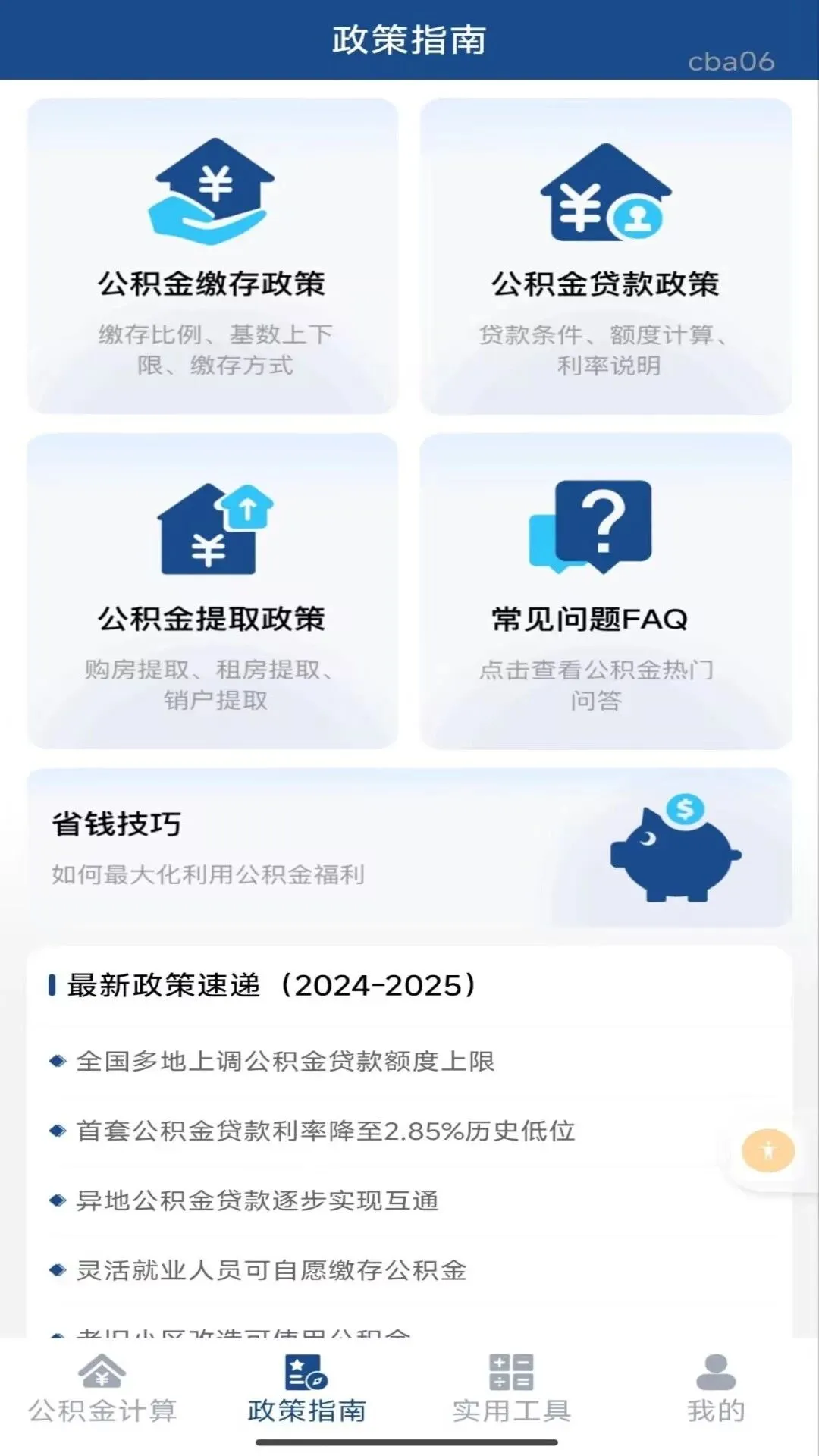Open the 公积金贷款政策 card
Screen dimensions: 819x1456
606,256
